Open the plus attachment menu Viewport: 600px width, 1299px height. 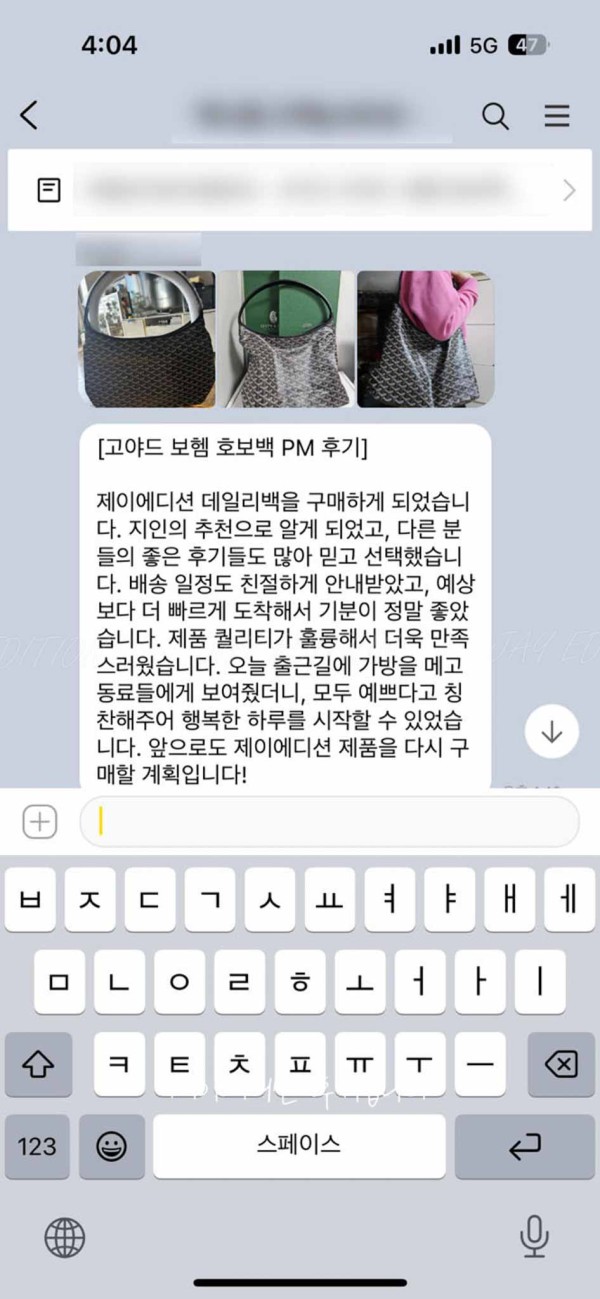pos(40,822)
